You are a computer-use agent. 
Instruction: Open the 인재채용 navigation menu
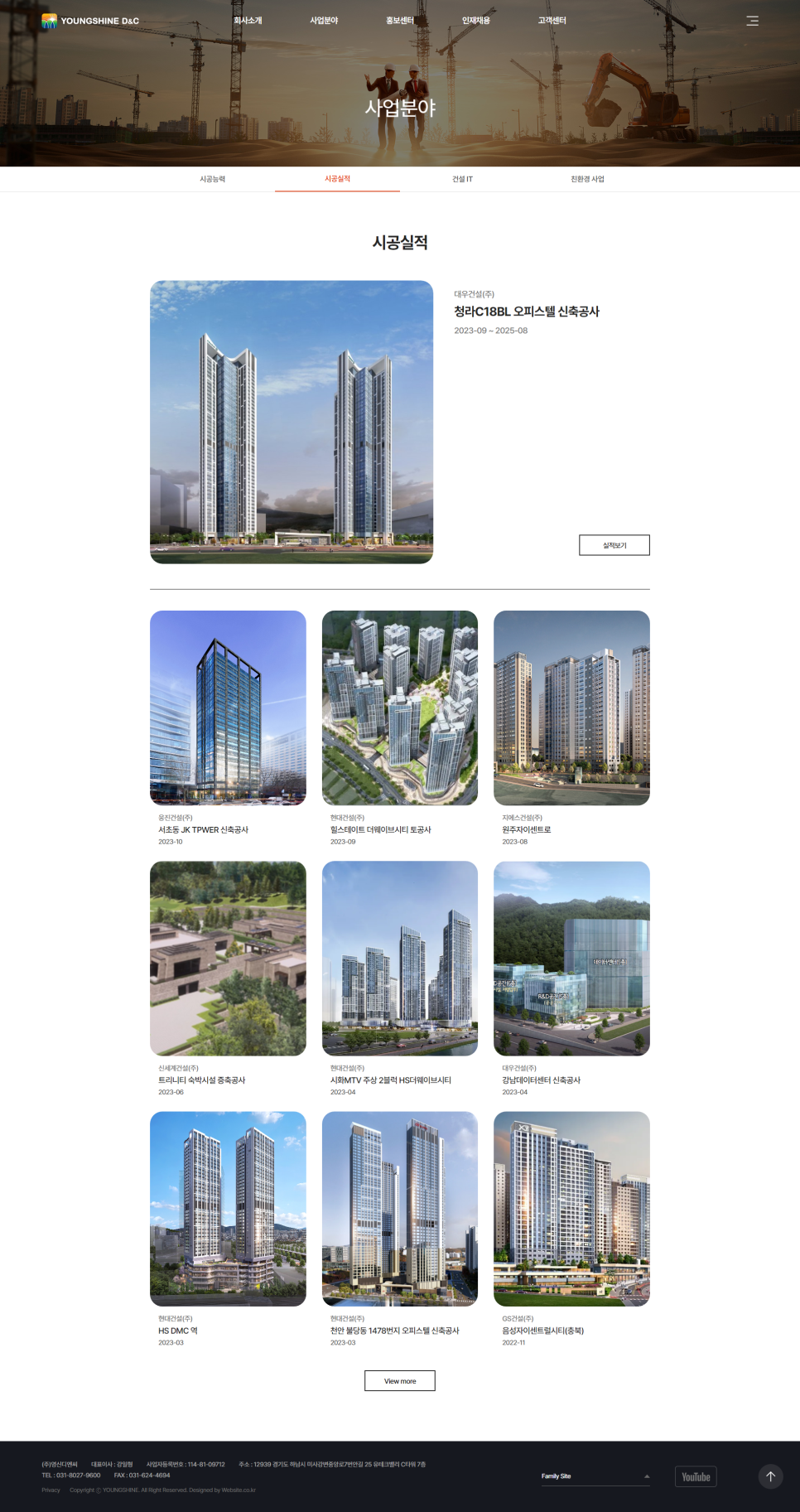pyautogui.click(x=476, y=21)
